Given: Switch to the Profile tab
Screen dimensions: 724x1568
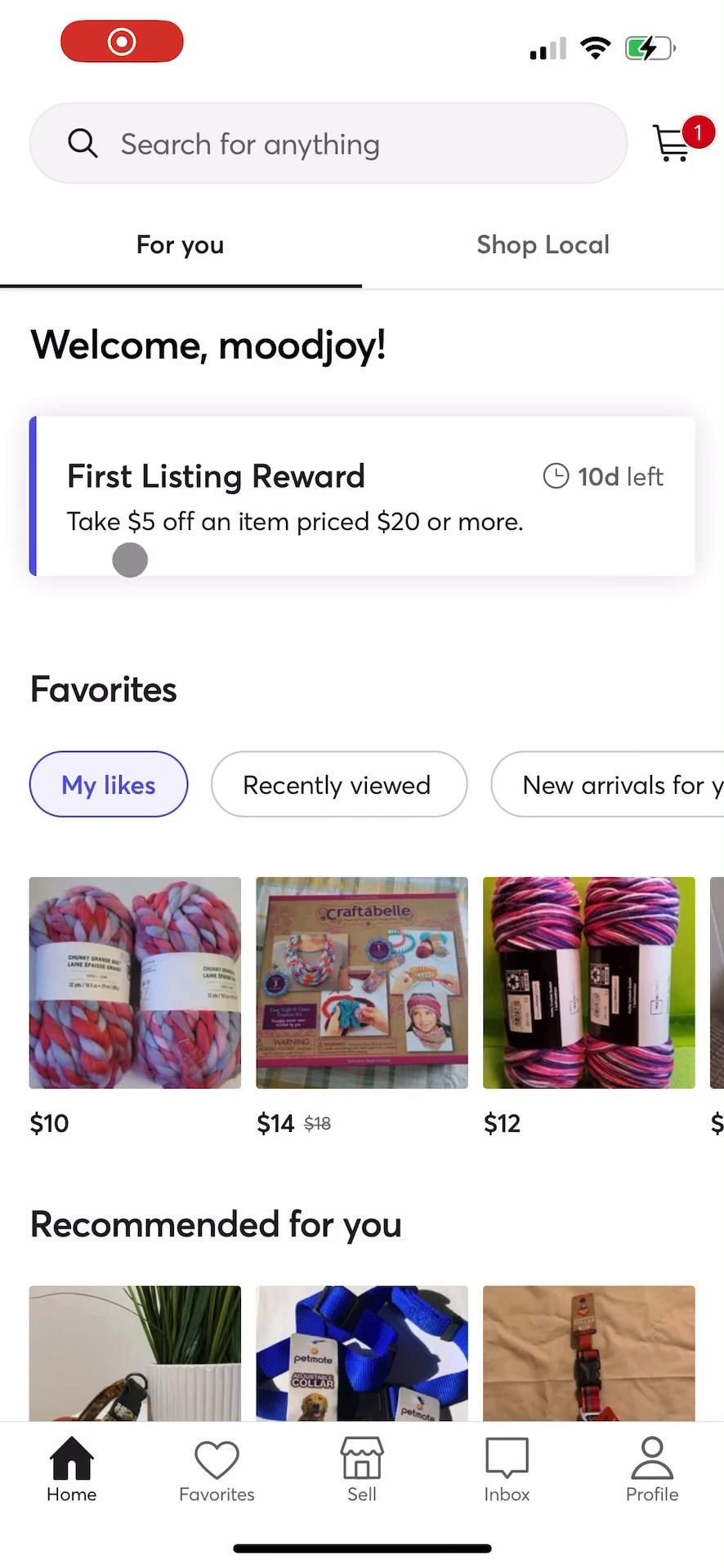Looking at the screenshot, I should pyautogui.click(x=651, y=1470).
